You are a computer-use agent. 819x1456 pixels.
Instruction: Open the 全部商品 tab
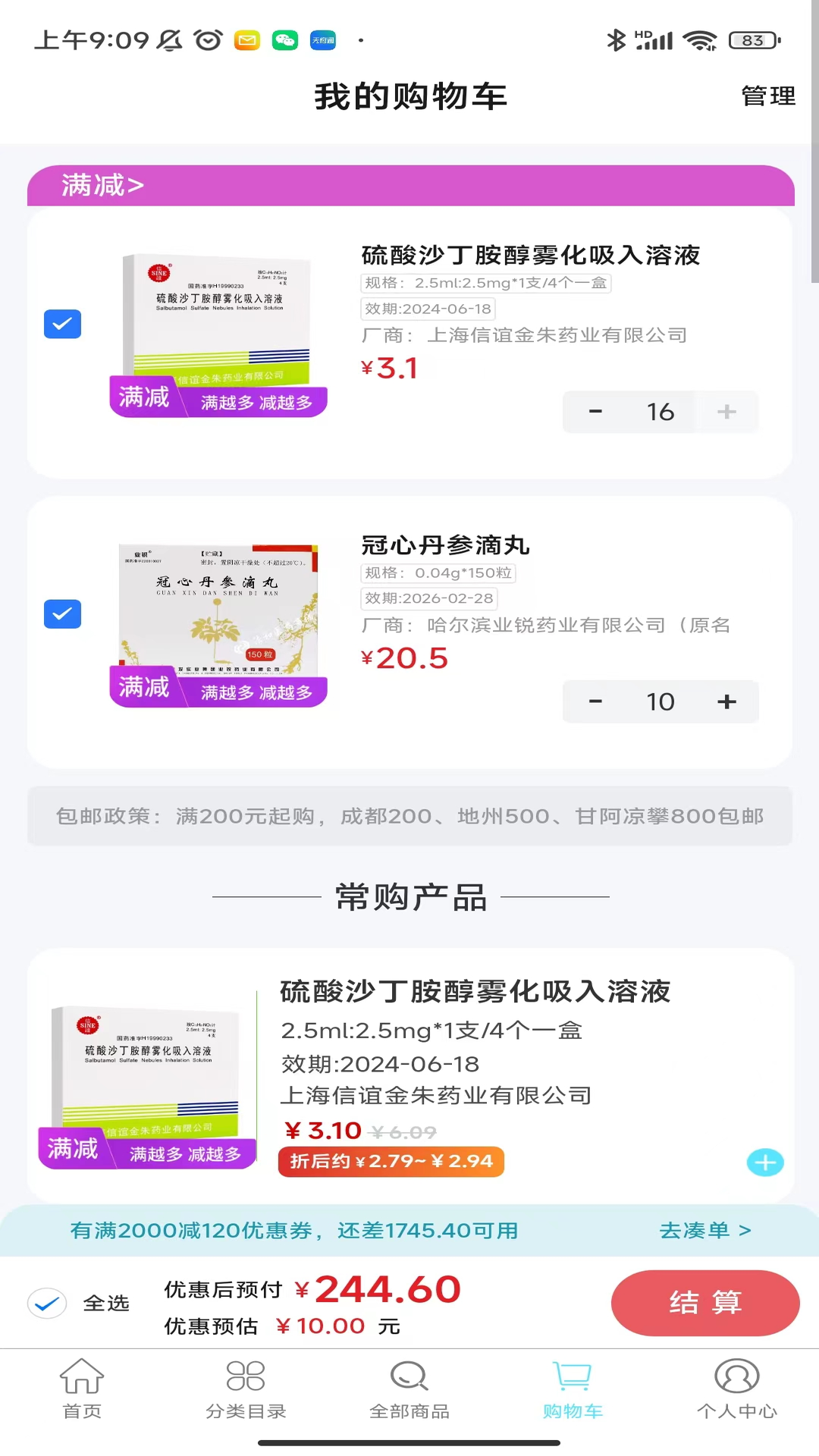[409, 1388]
